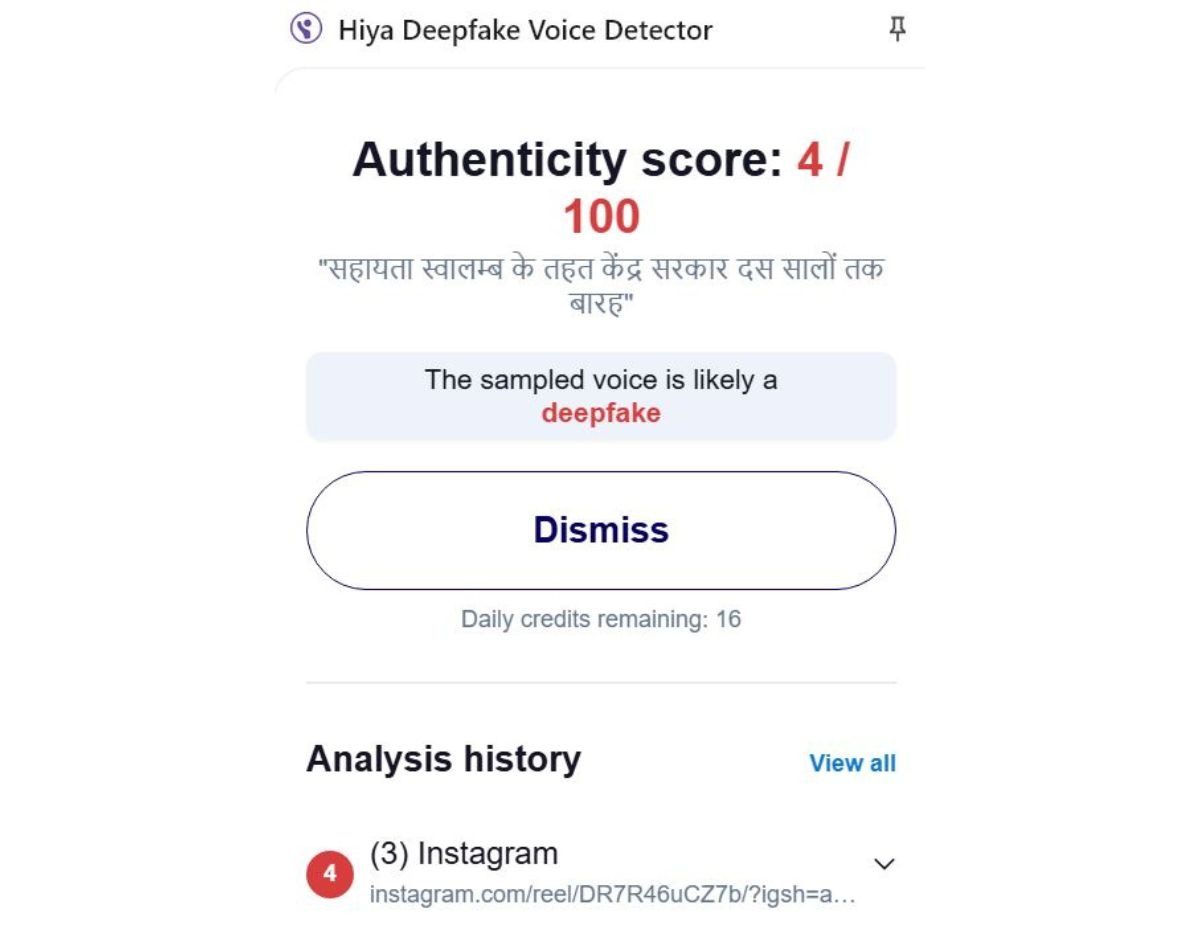Pin the Hiya Deepfake Voice Detector extension
The image size is (1200, 950).
tap(897, 30)
